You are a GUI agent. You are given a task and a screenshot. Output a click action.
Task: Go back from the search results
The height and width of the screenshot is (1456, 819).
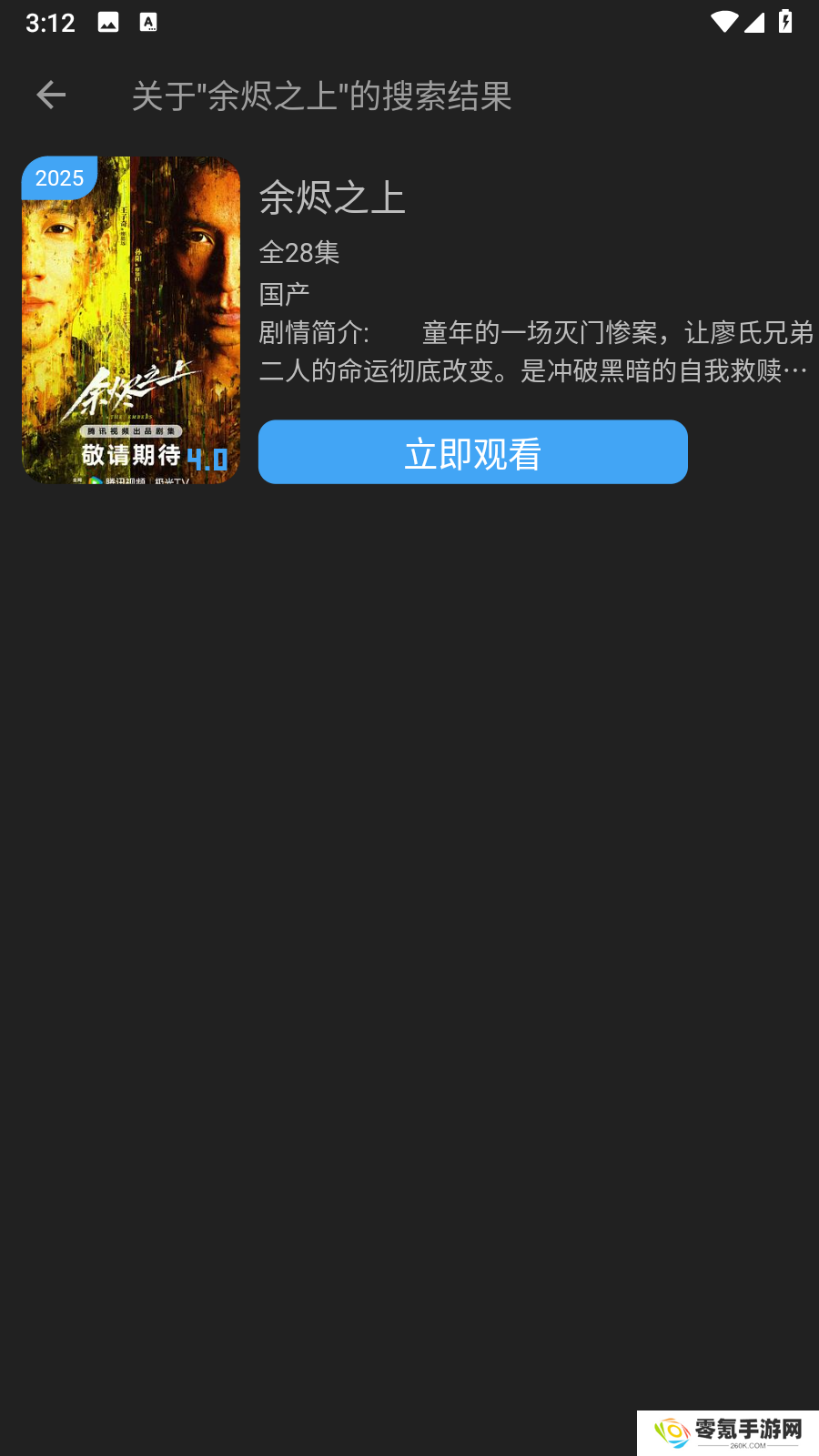pyautogui.click(x=51, y=95)
